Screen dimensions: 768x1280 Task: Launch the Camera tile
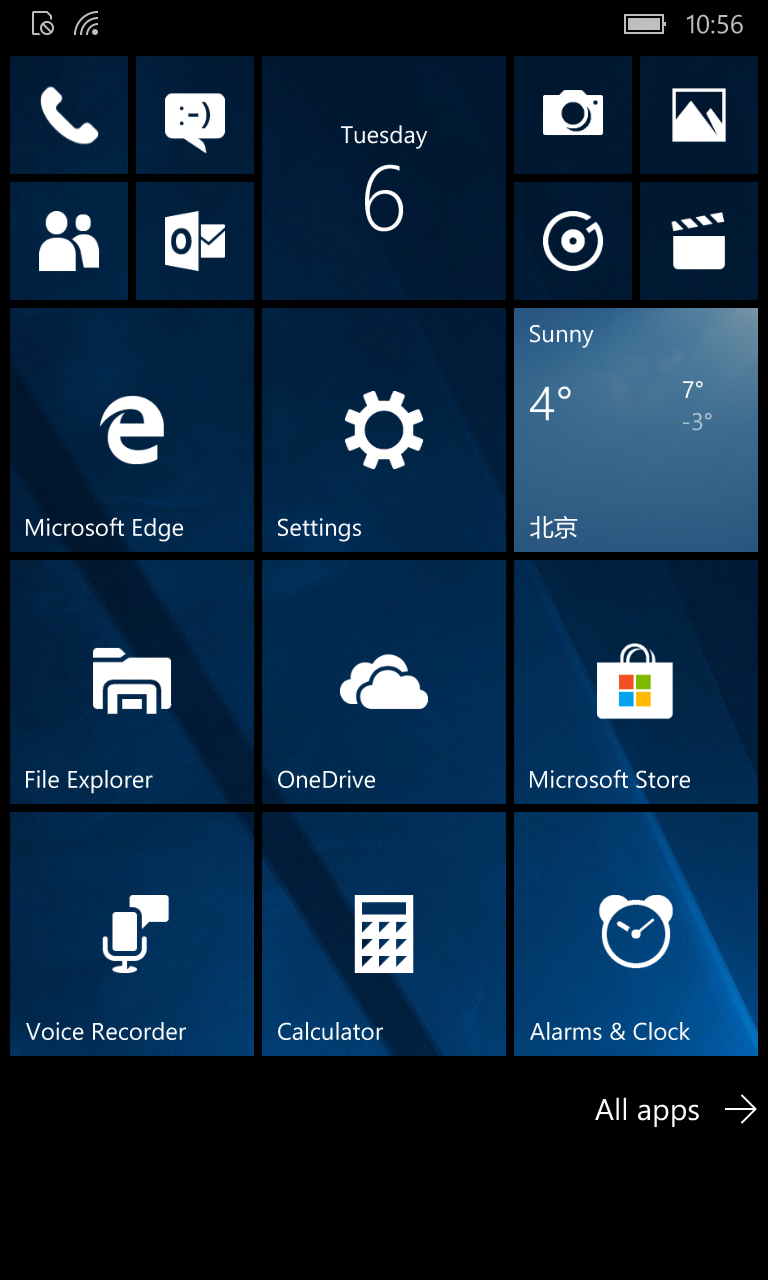click(x=573, y=115)
